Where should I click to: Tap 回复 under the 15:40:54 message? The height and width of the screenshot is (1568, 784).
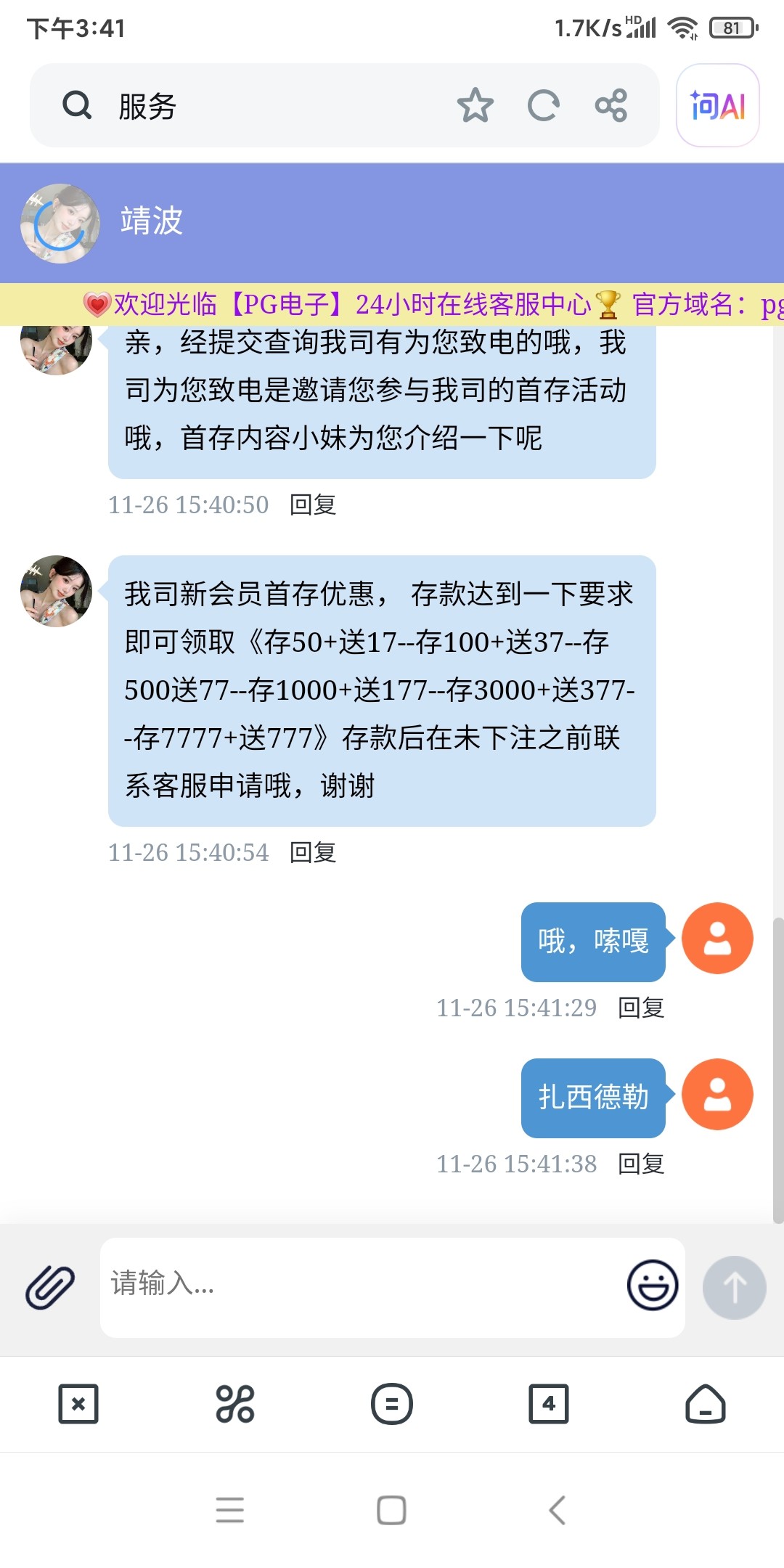pos(313,852)
